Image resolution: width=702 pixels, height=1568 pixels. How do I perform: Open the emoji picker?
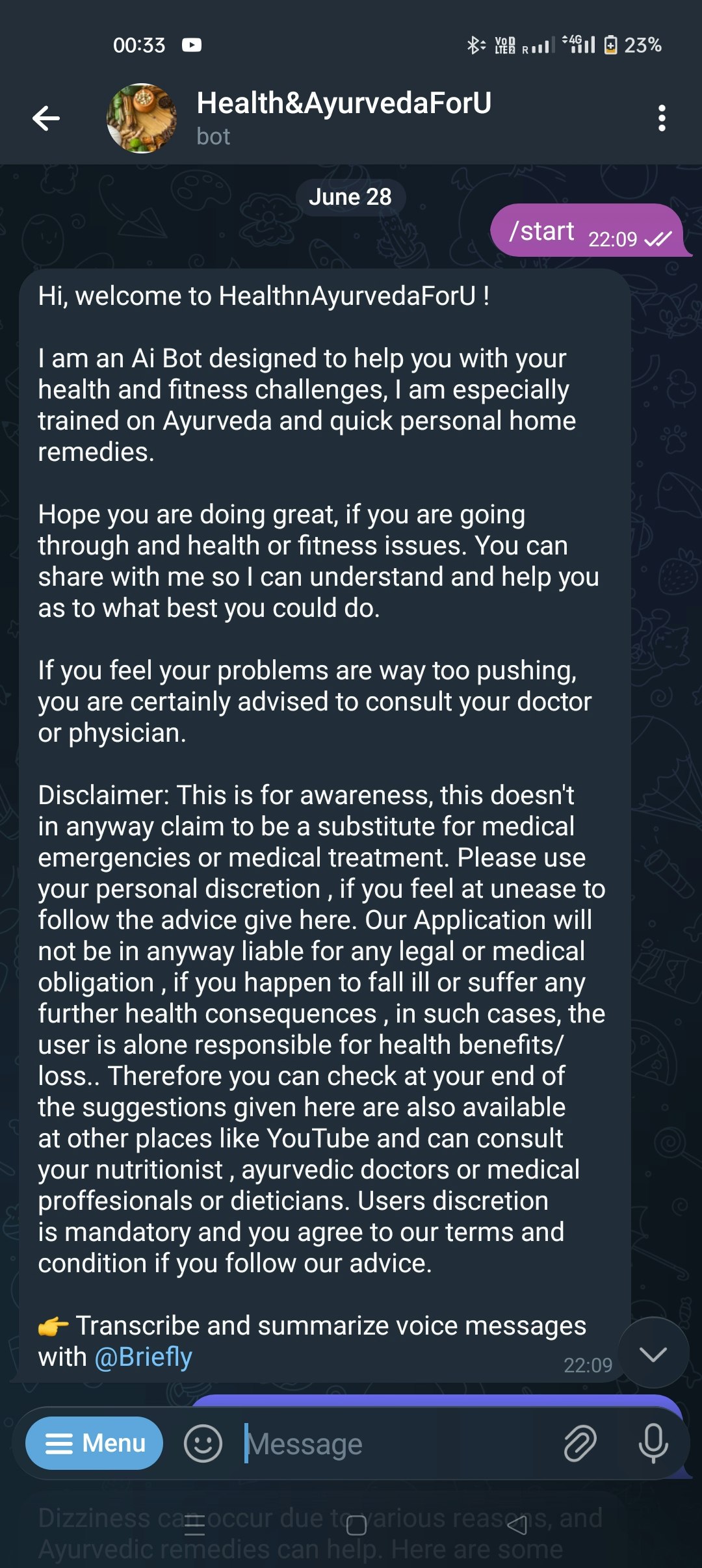[x=203, y=1443]
